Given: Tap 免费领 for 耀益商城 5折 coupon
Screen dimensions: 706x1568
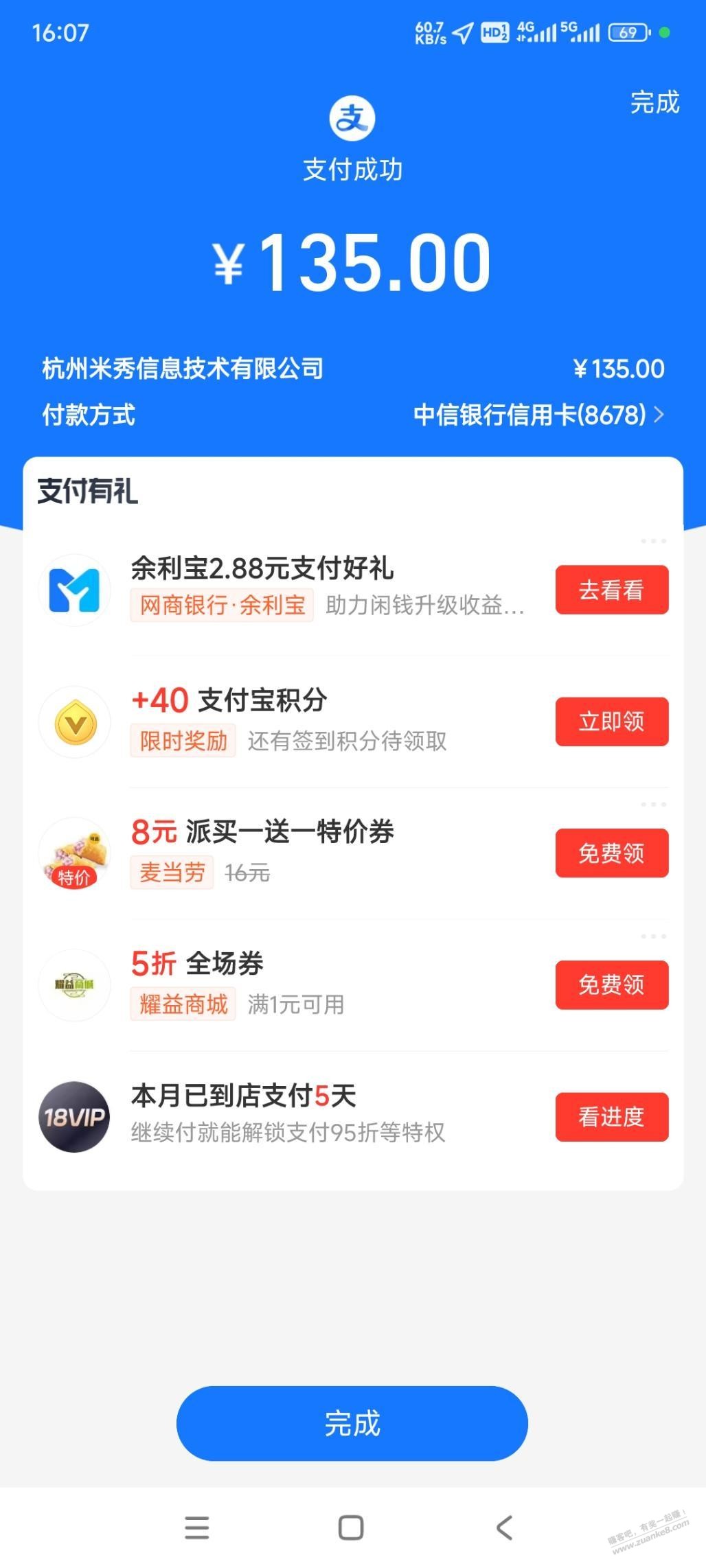Looking at the screenshot, I should tap(611, 985).
